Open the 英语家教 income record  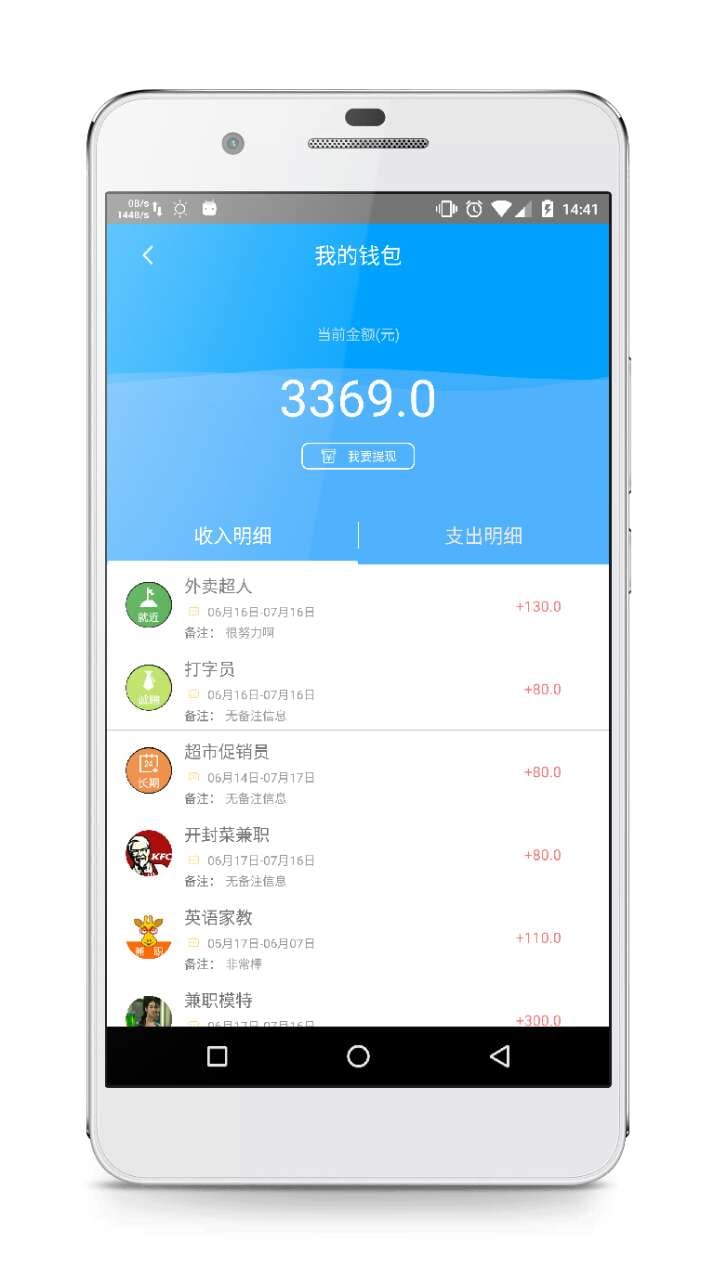358,938
